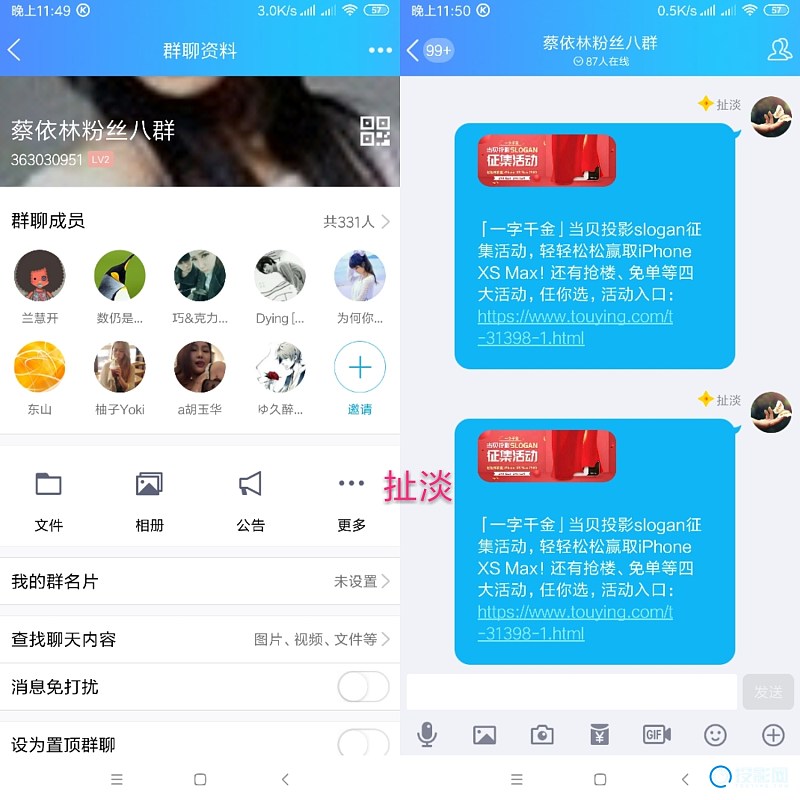Invite new members with the 邀请 button
Viewport: 800px width, 800px height.
click(359, 367)
